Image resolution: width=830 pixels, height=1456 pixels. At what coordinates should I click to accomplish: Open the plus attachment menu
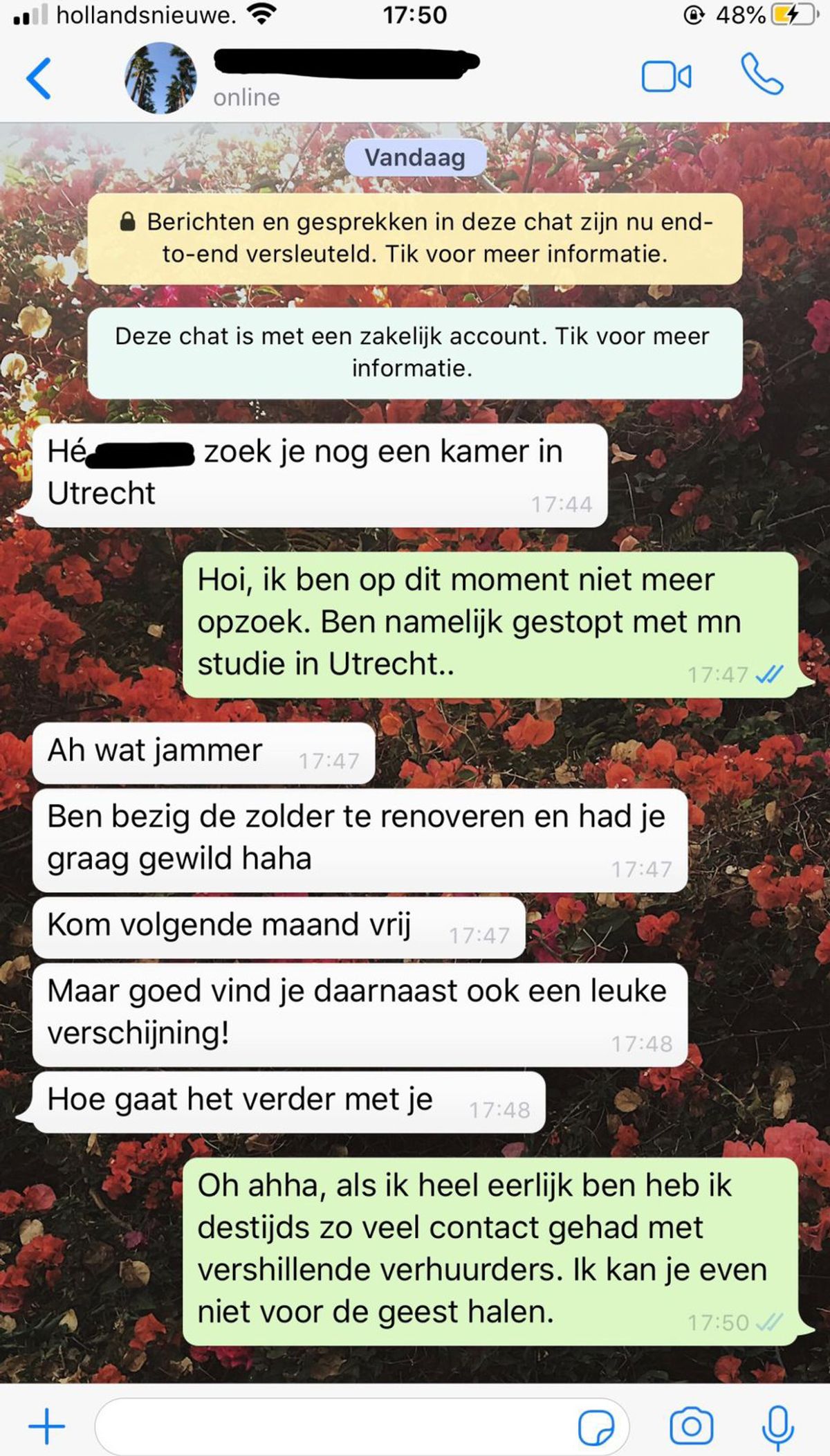pyautogui.click(x=46, y=1426)
